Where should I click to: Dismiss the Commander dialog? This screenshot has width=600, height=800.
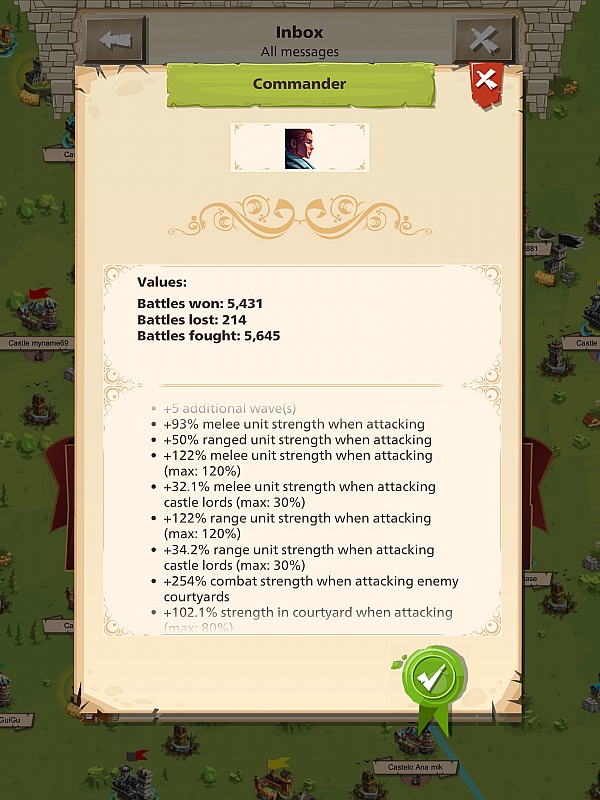pyautogui.click(x=485, y=81)
